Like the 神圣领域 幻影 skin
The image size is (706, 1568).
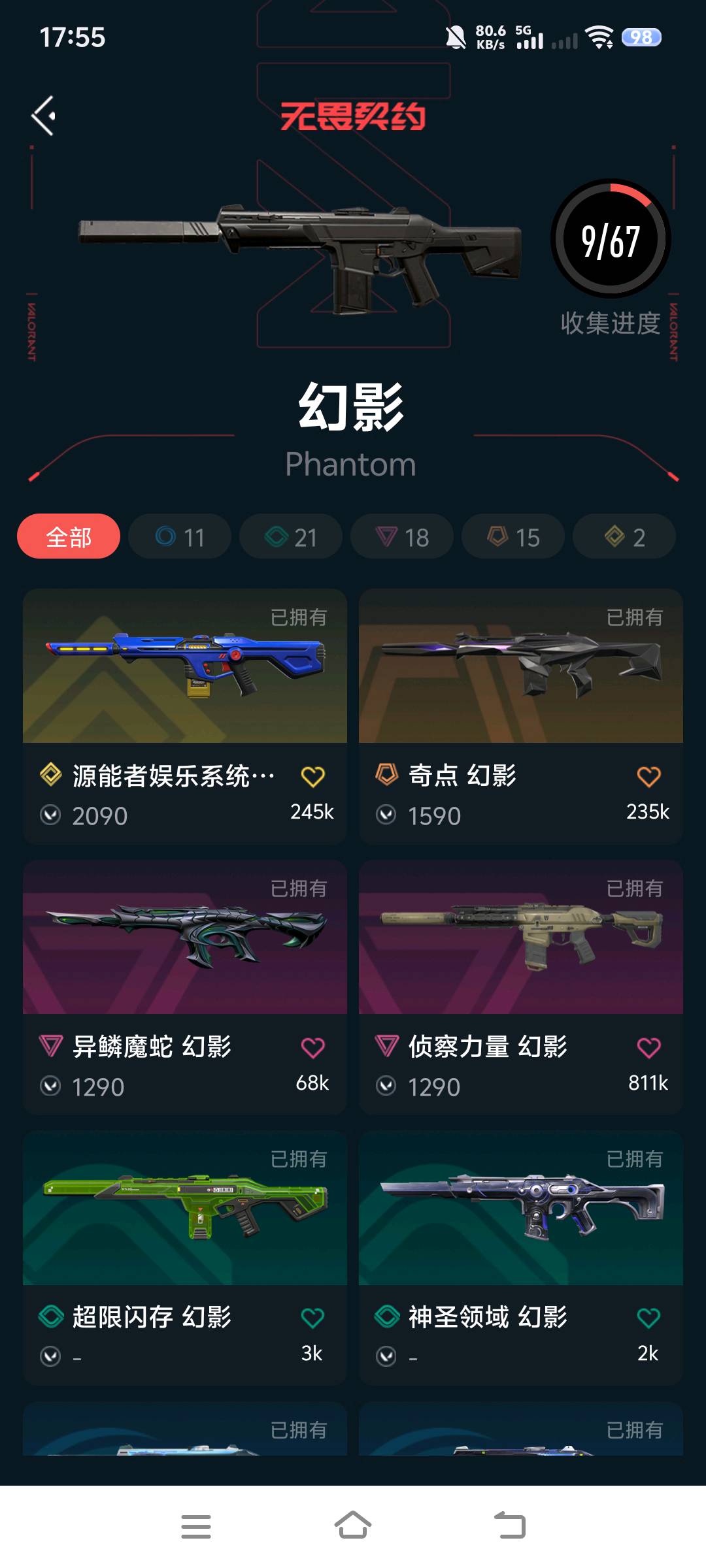click(648, 1318)
